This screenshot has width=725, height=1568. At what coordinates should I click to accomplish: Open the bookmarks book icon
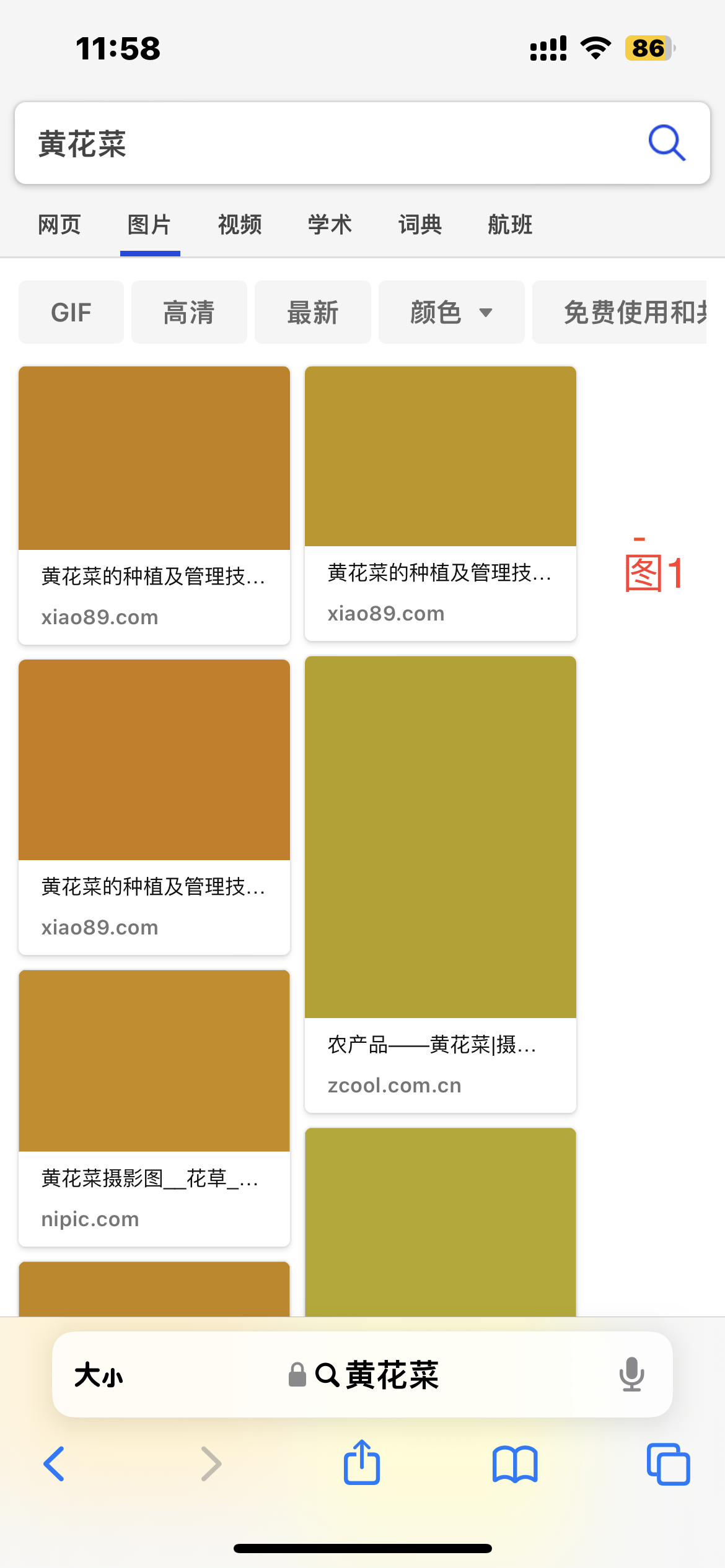tap(515, 1464)
